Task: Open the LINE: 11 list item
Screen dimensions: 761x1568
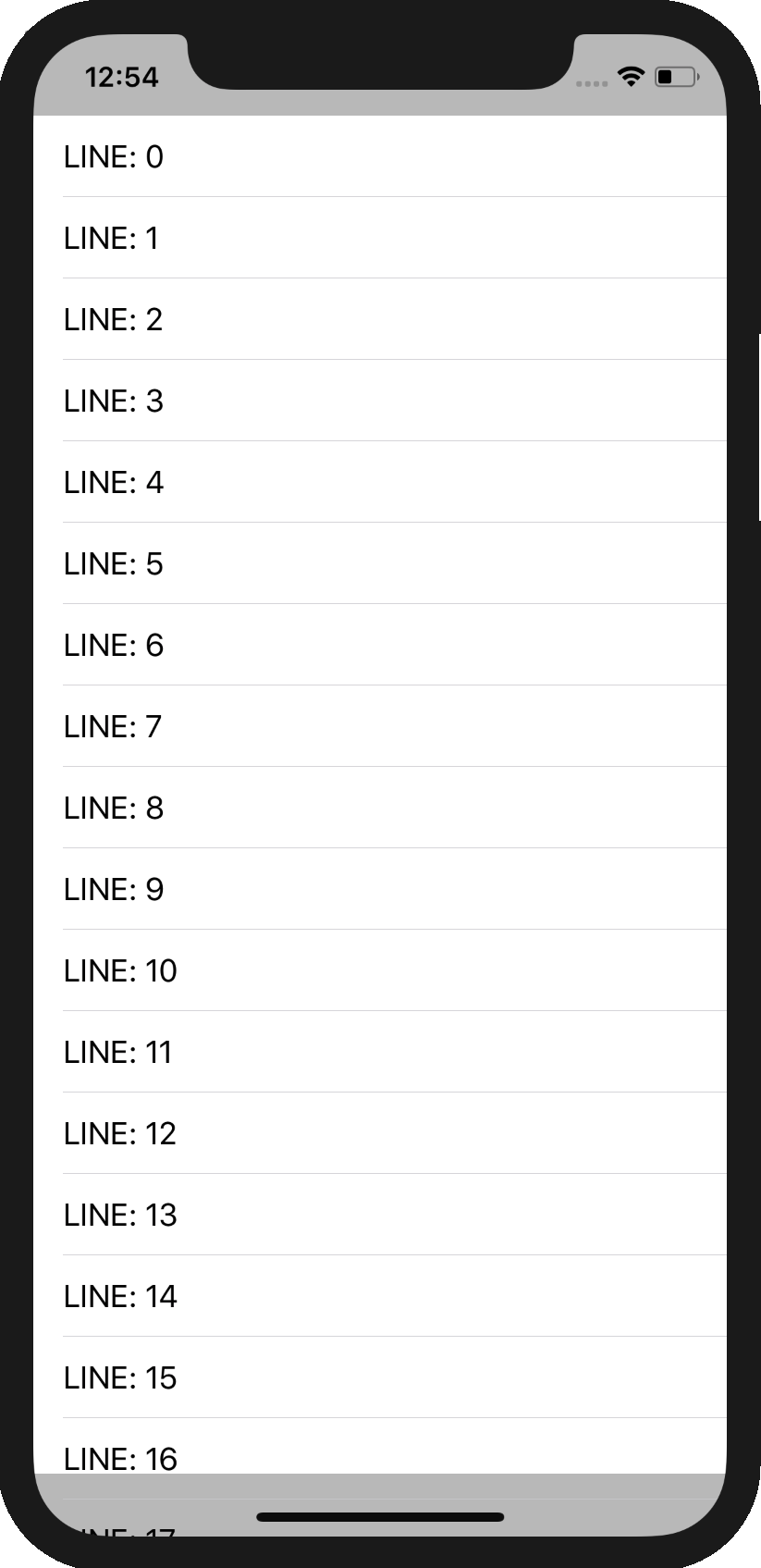Action: coord(379,1052)
